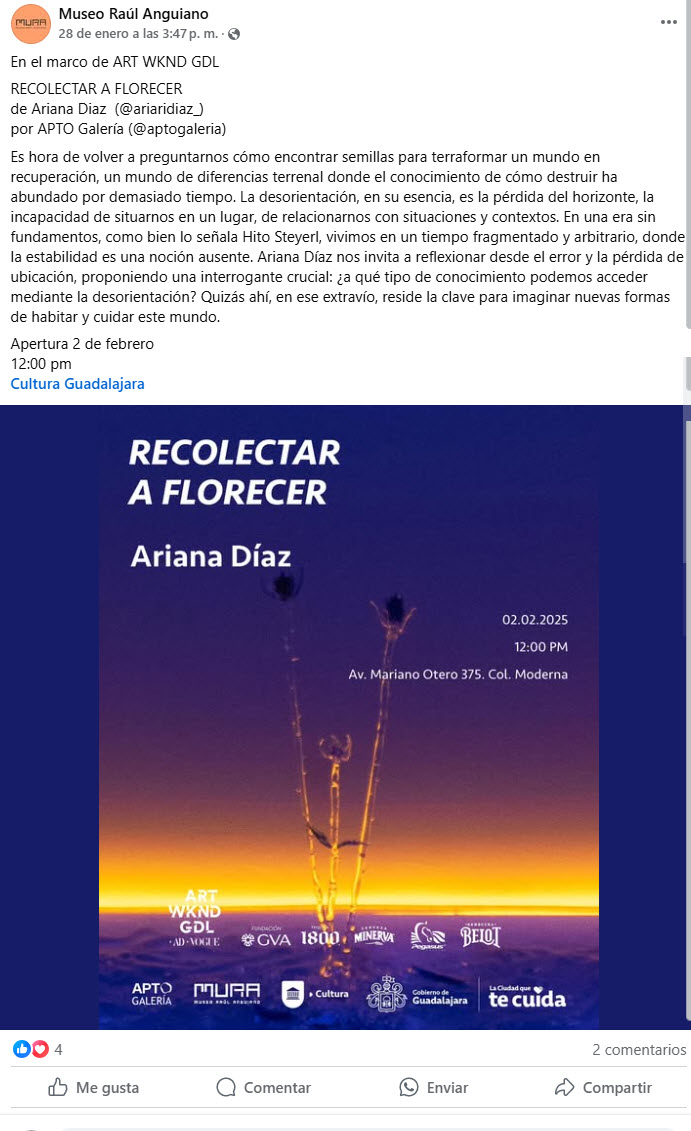
Task: Share the post with Compartir
Action: tap(603, 1088)
